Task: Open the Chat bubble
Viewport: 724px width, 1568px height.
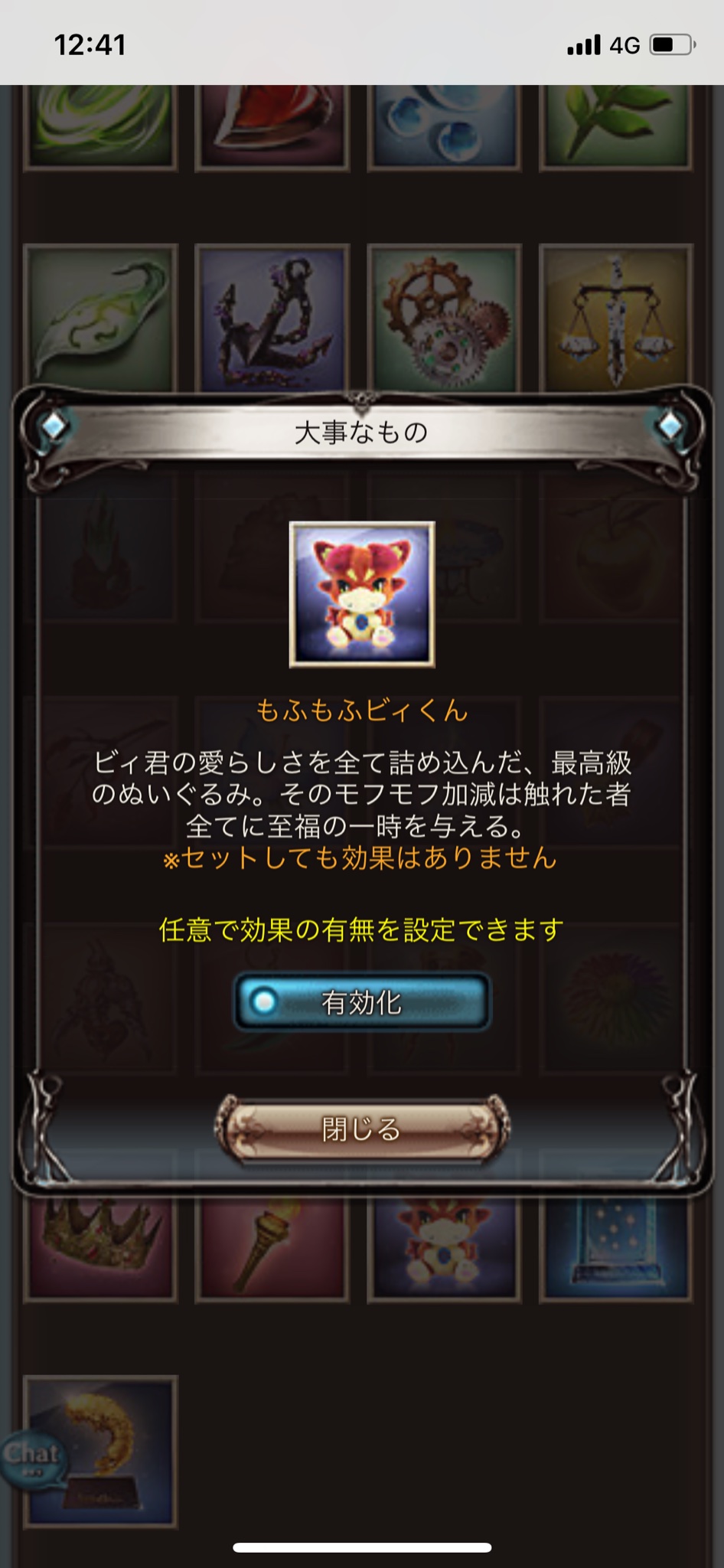Action: [32, 1457]
